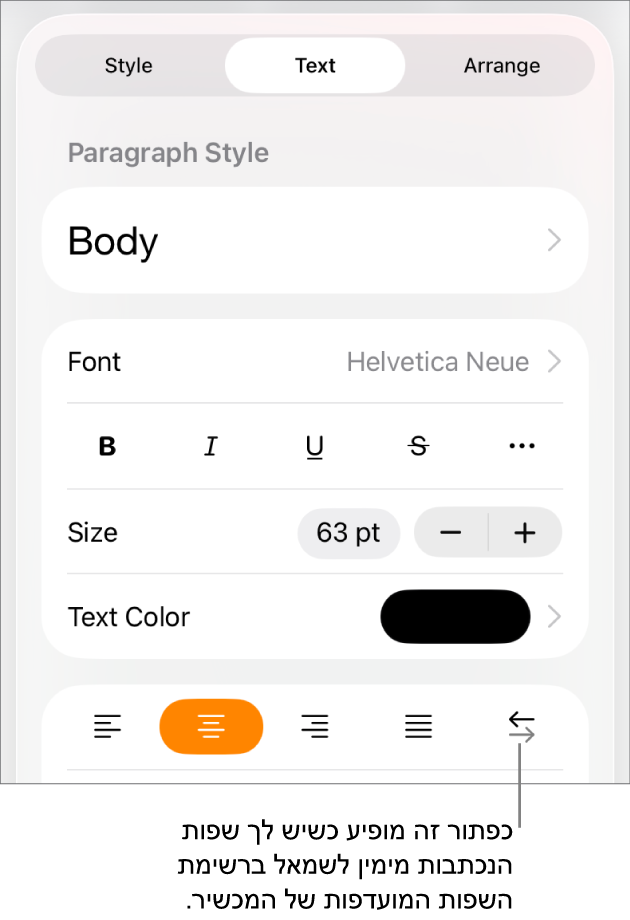Underline the selected text

pyautogui.click(x=314, y=447)
